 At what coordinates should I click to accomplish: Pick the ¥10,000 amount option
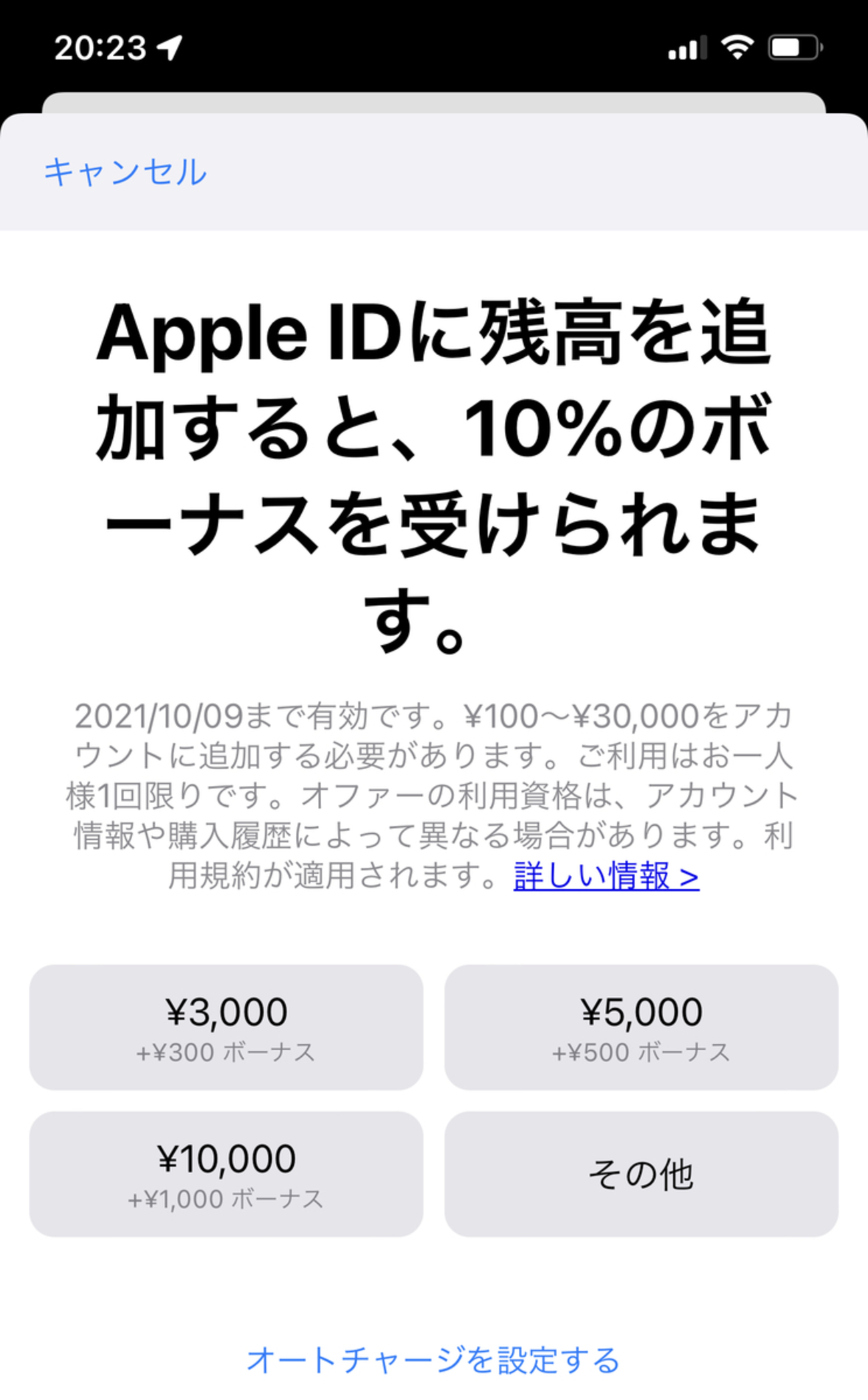[226, 1174]
